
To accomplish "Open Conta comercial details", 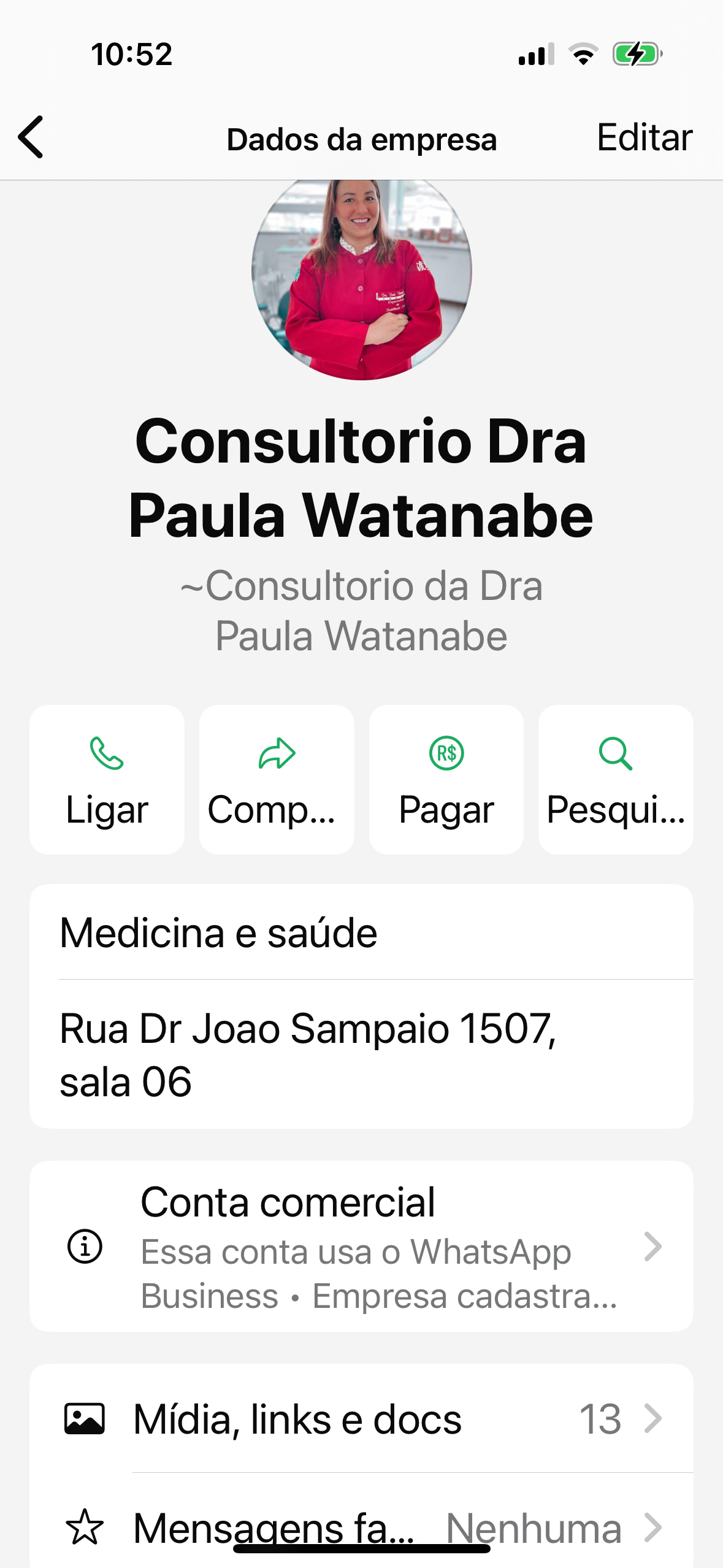I will pos(361,1247).
